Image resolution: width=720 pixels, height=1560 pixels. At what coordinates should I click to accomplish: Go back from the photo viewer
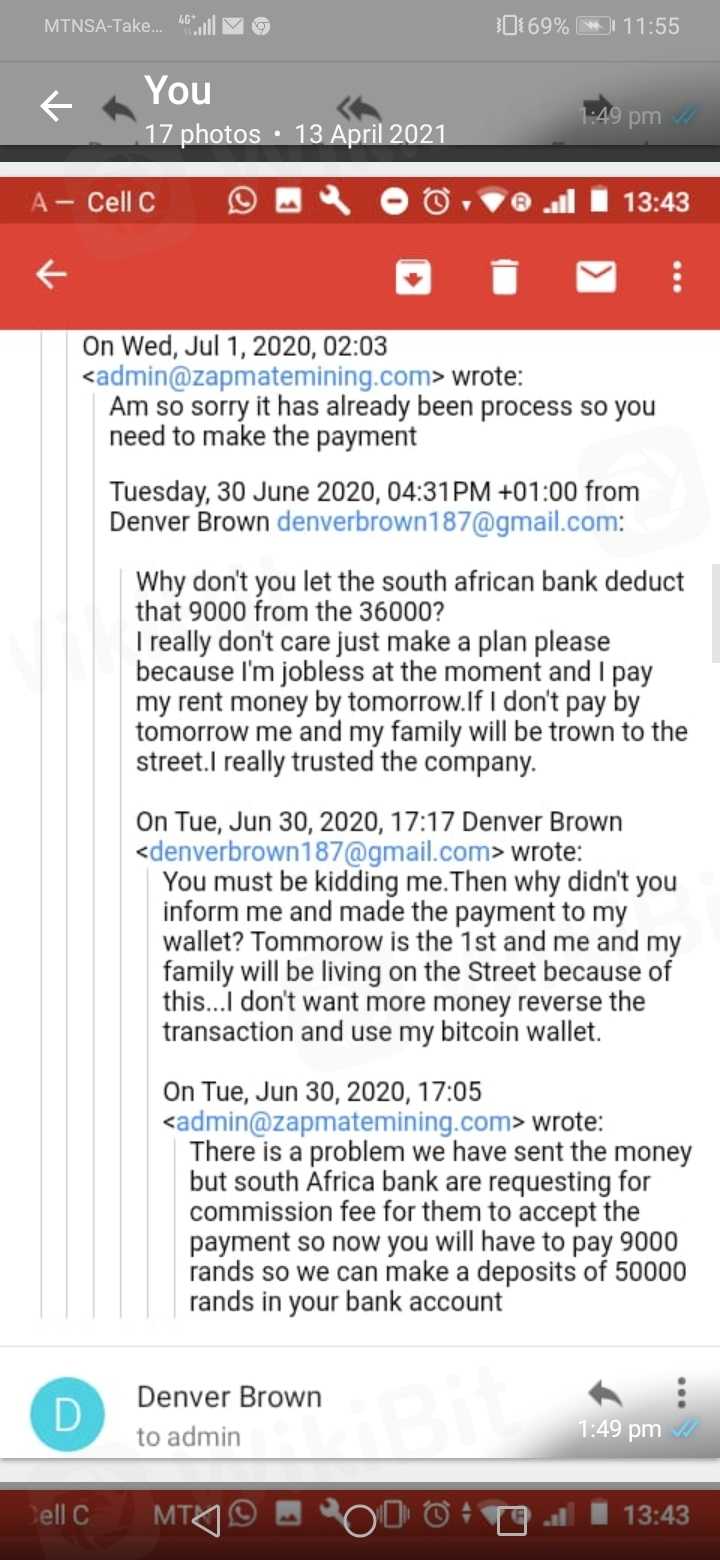[55, 106]
